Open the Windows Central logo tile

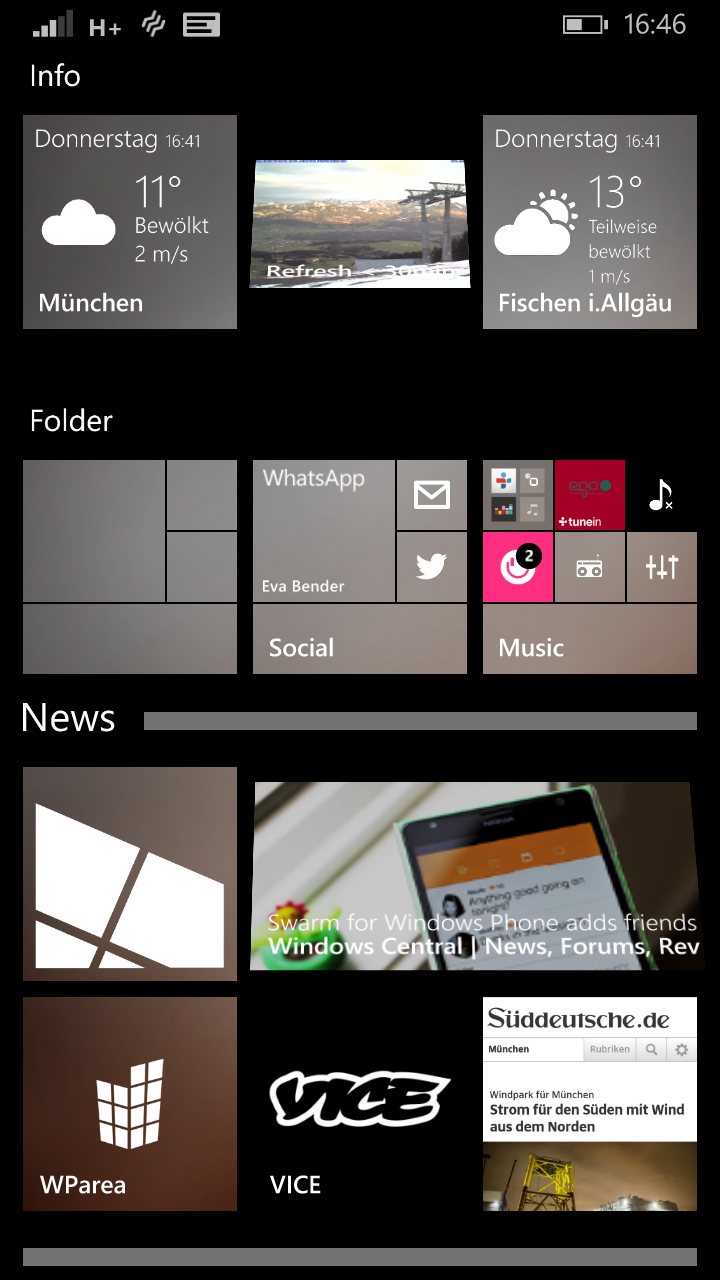(130, 874)
